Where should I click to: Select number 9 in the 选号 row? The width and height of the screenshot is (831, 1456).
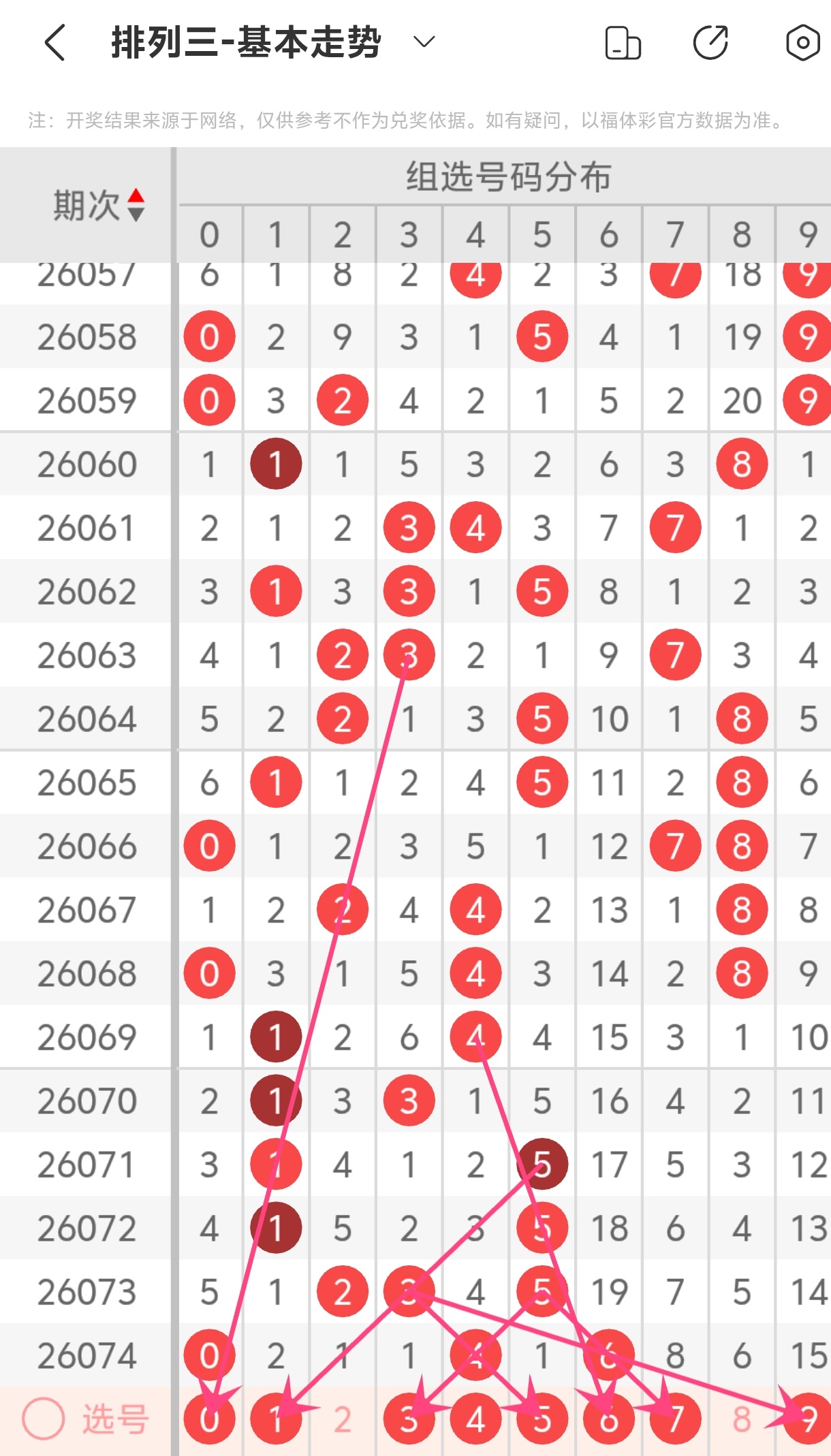tap(807, 1419)
